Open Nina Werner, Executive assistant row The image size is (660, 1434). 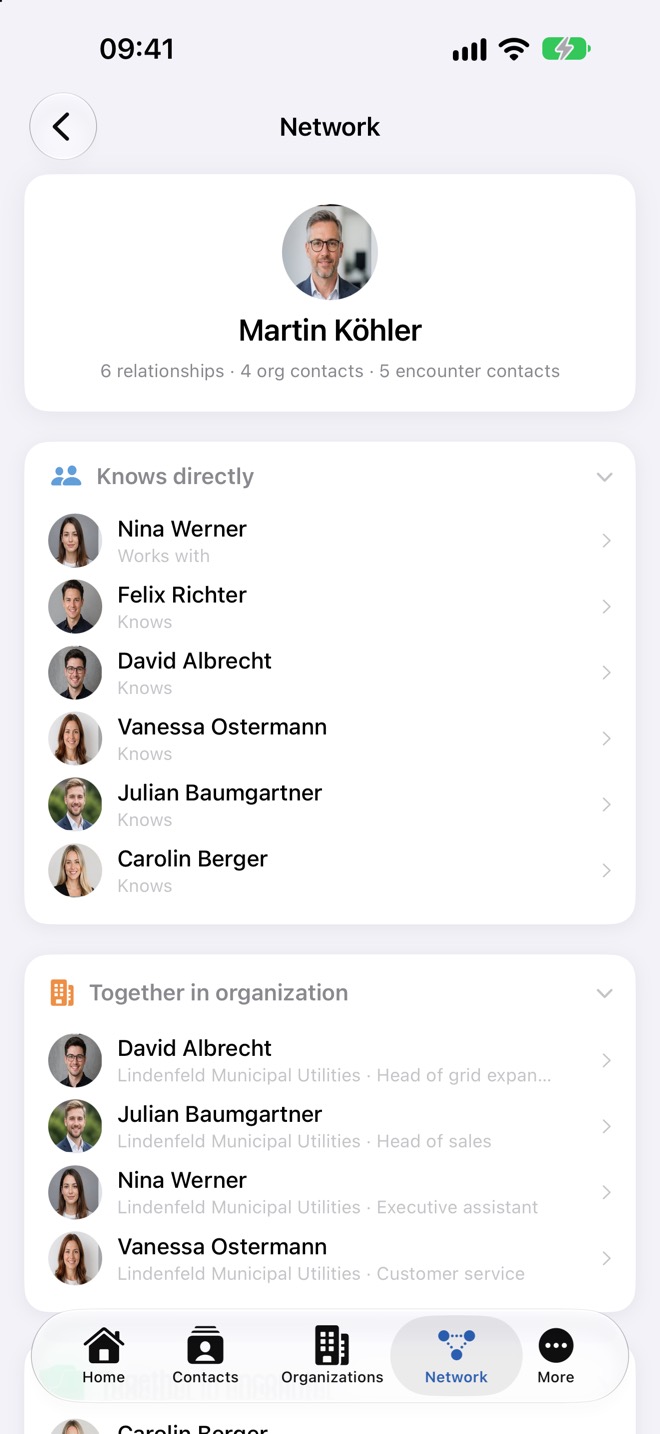[330, 1192]
